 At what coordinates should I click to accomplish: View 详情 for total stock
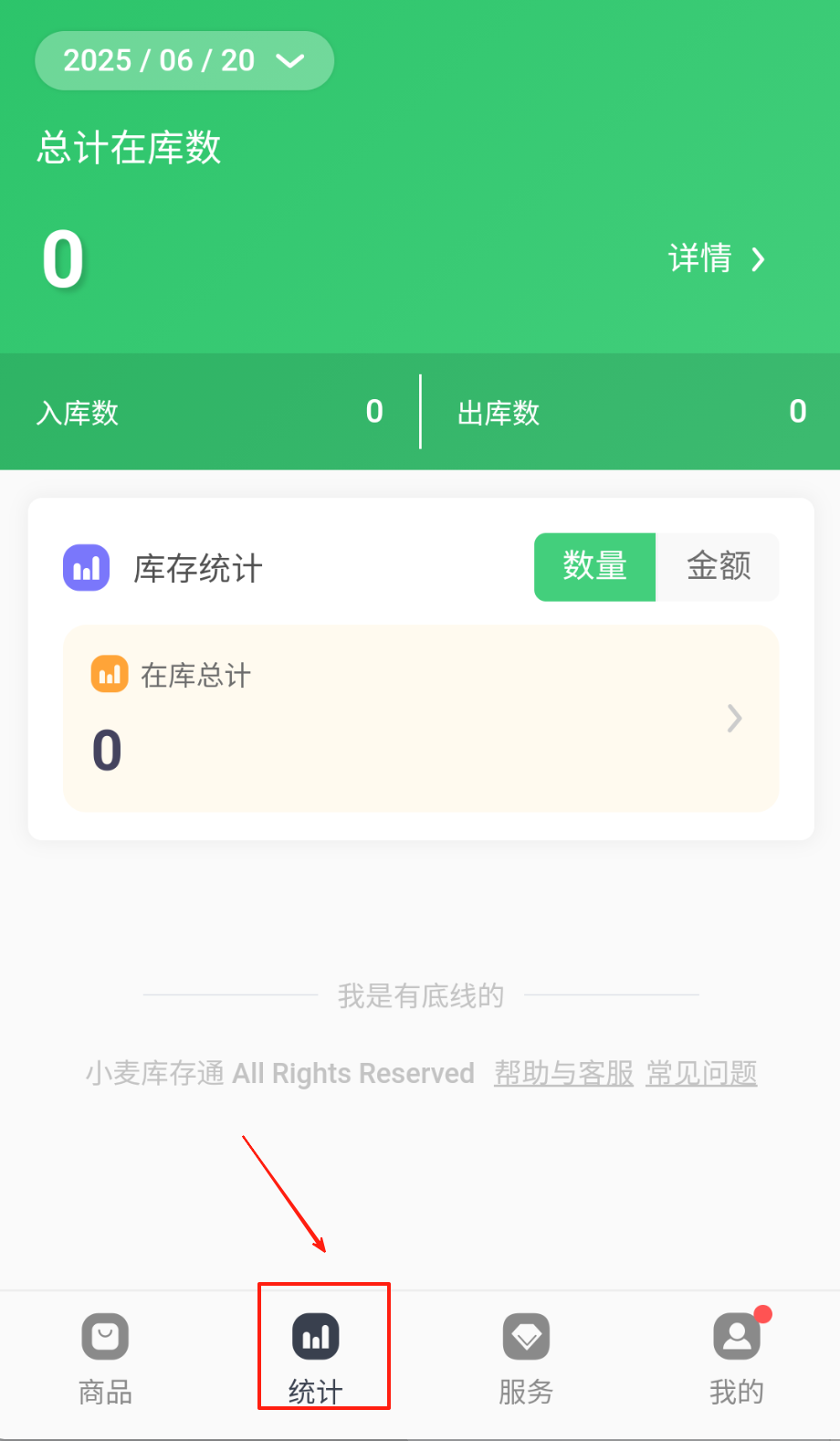716,259
